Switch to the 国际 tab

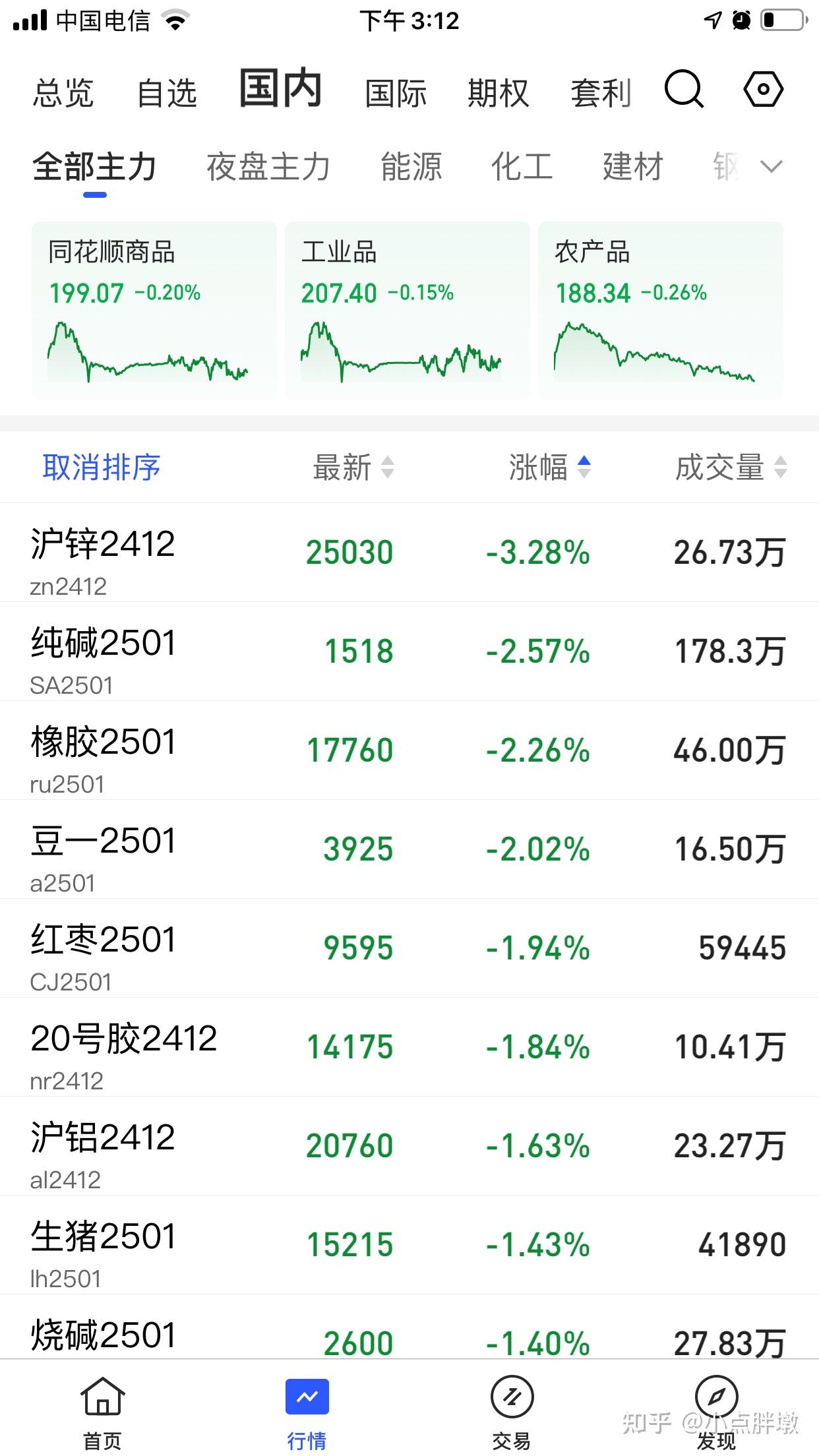396,92
